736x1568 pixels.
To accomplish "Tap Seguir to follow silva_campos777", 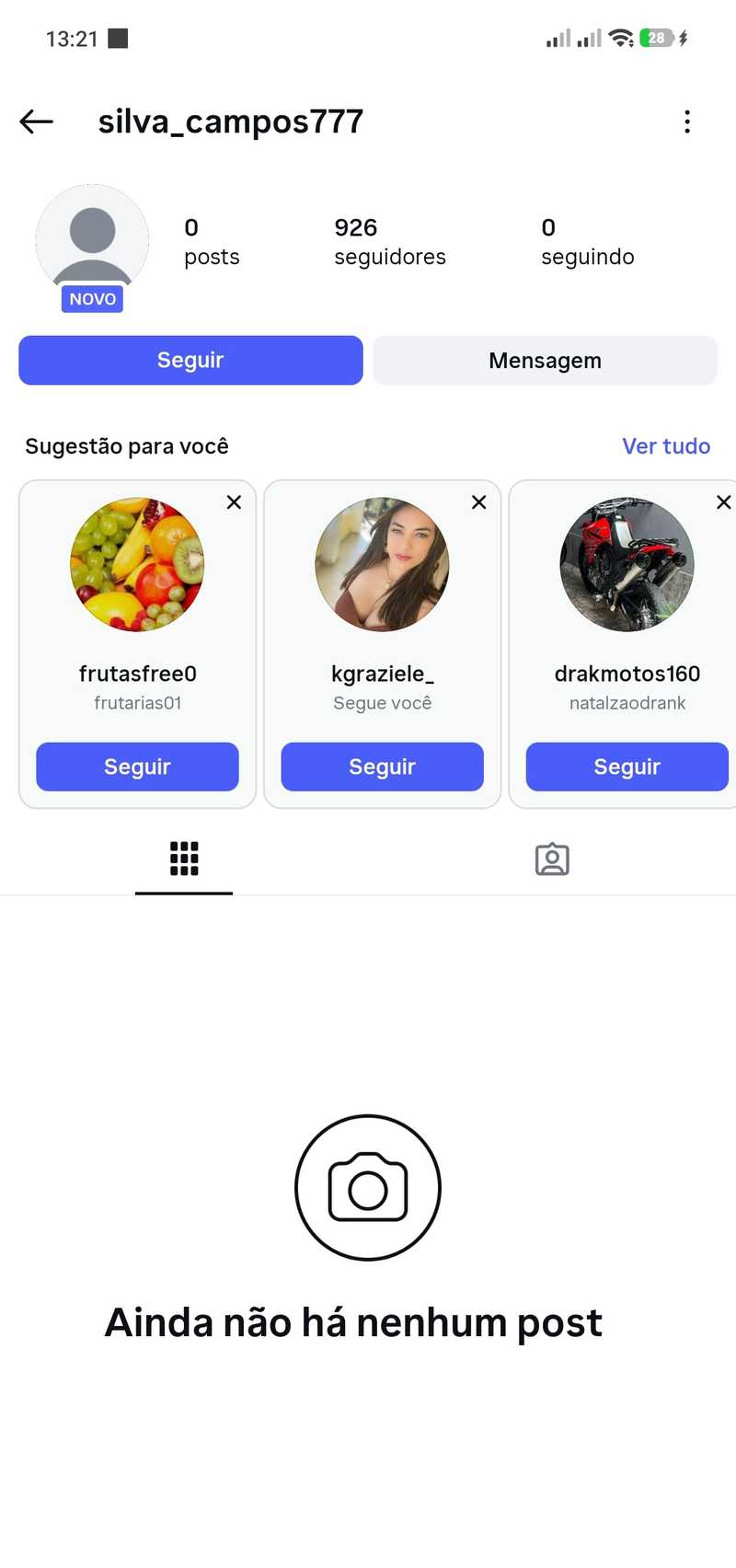I will [190, 360].
